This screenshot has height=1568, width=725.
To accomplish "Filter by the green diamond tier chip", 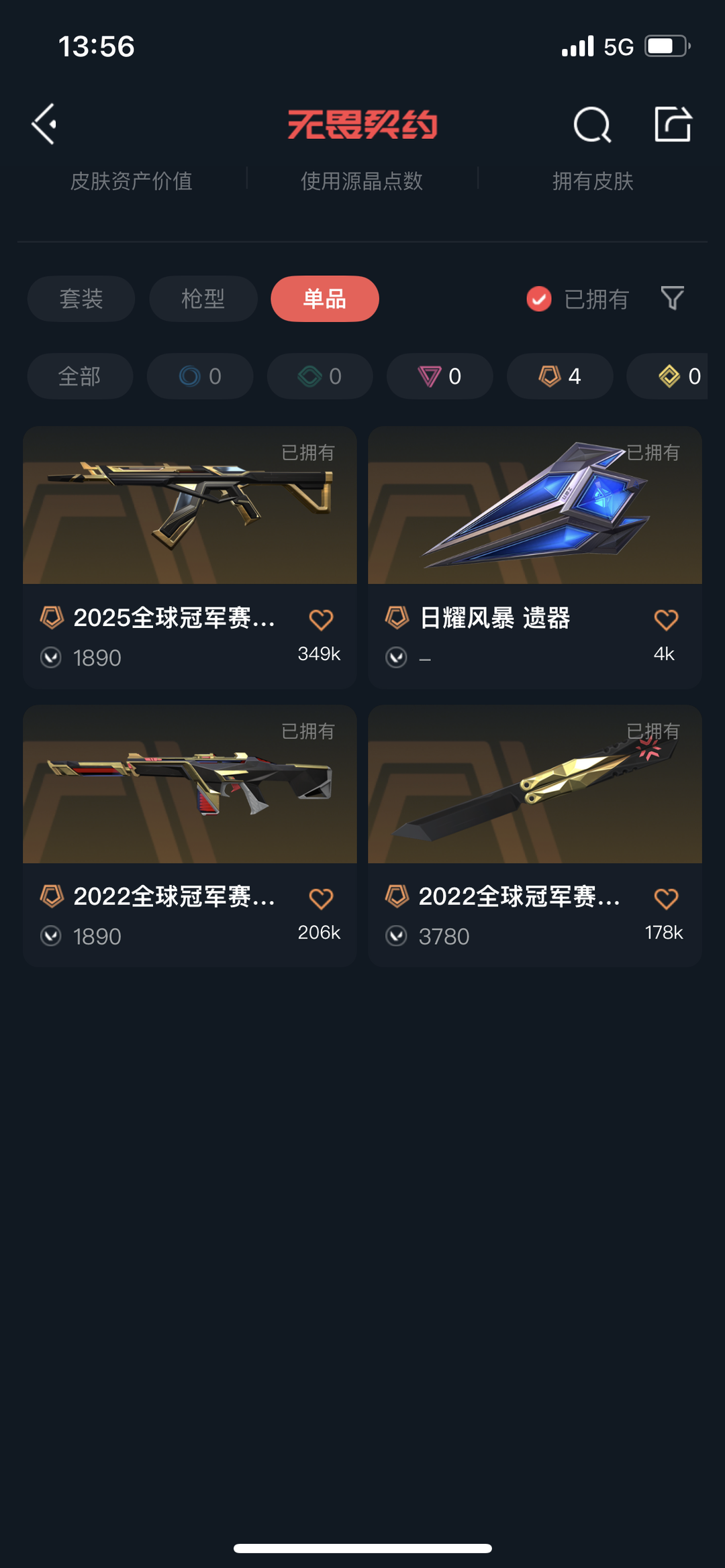I will pos(320,376).
